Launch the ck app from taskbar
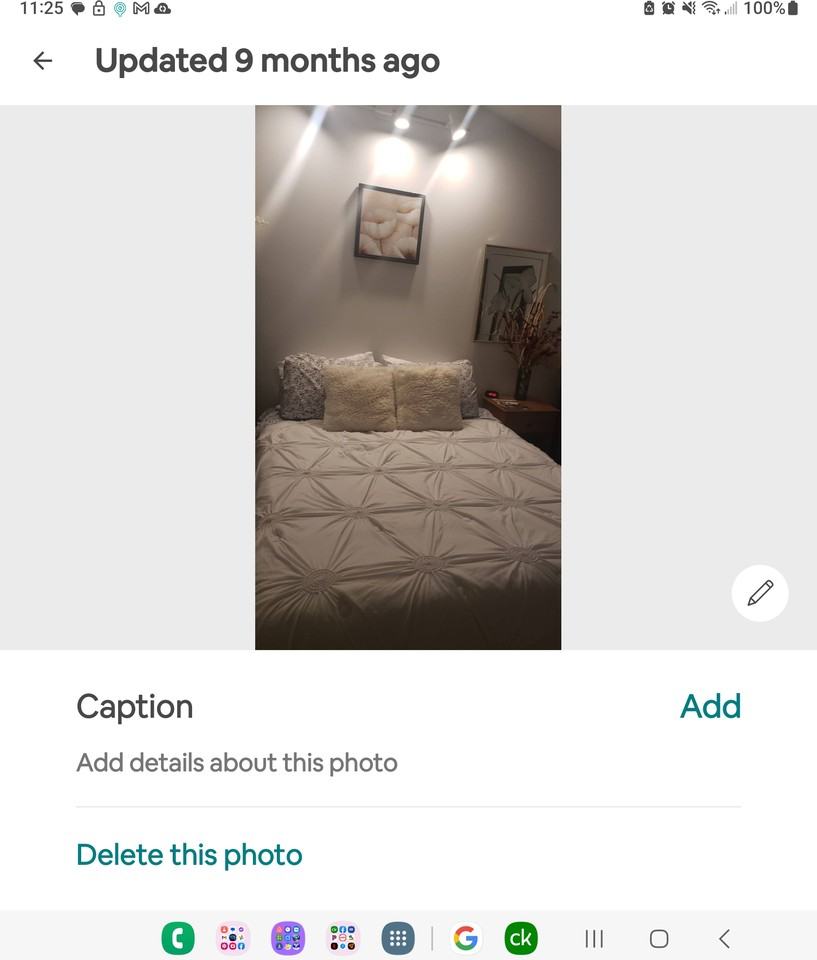Image resolution: width=817 pixels, height=960 pixels. (521, 938)
